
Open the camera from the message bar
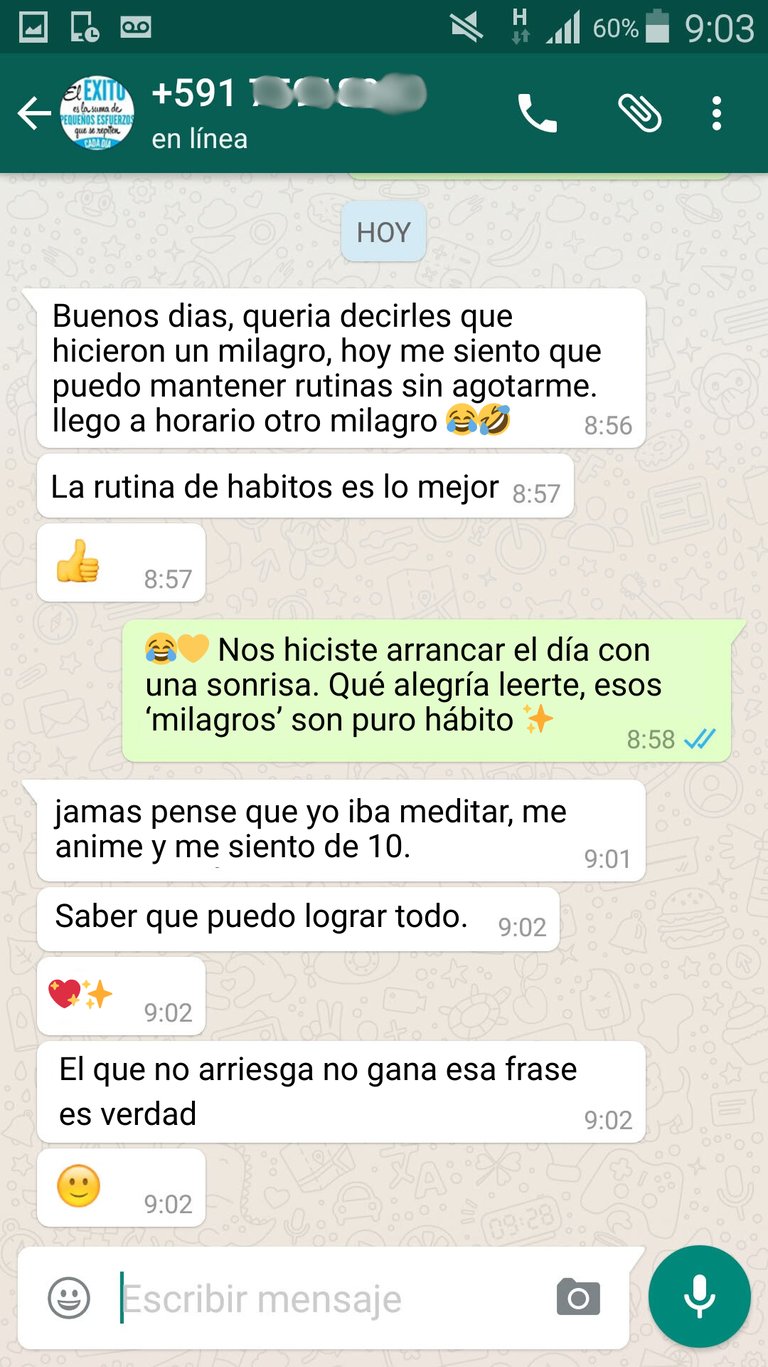tap(578, 1298)
